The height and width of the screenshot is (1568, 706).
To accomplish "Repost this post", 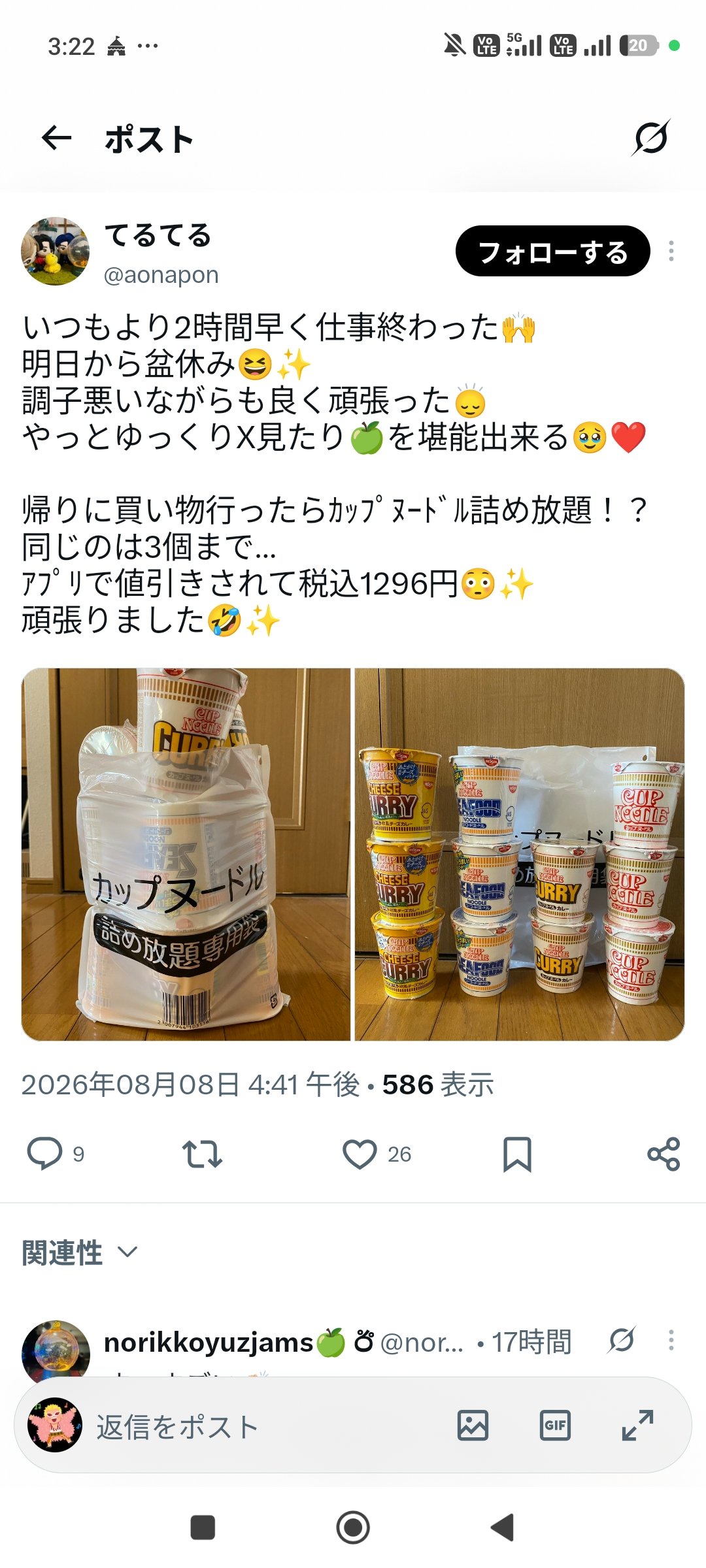I will click(x=202, y=1154).
